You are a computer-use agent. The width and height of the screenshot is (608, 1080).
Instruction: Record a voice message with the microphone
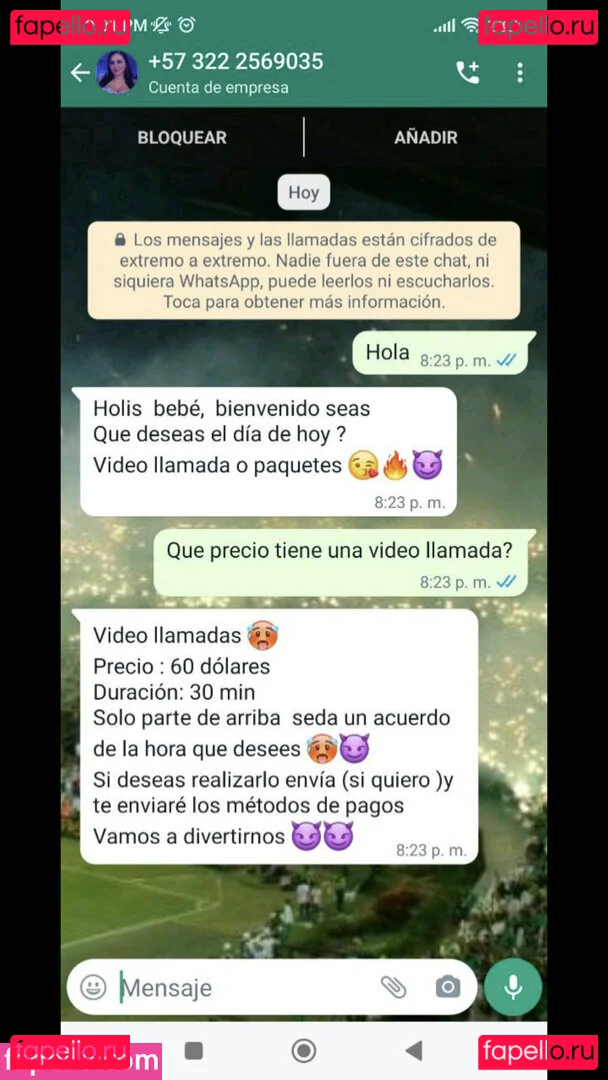point(513,988)
